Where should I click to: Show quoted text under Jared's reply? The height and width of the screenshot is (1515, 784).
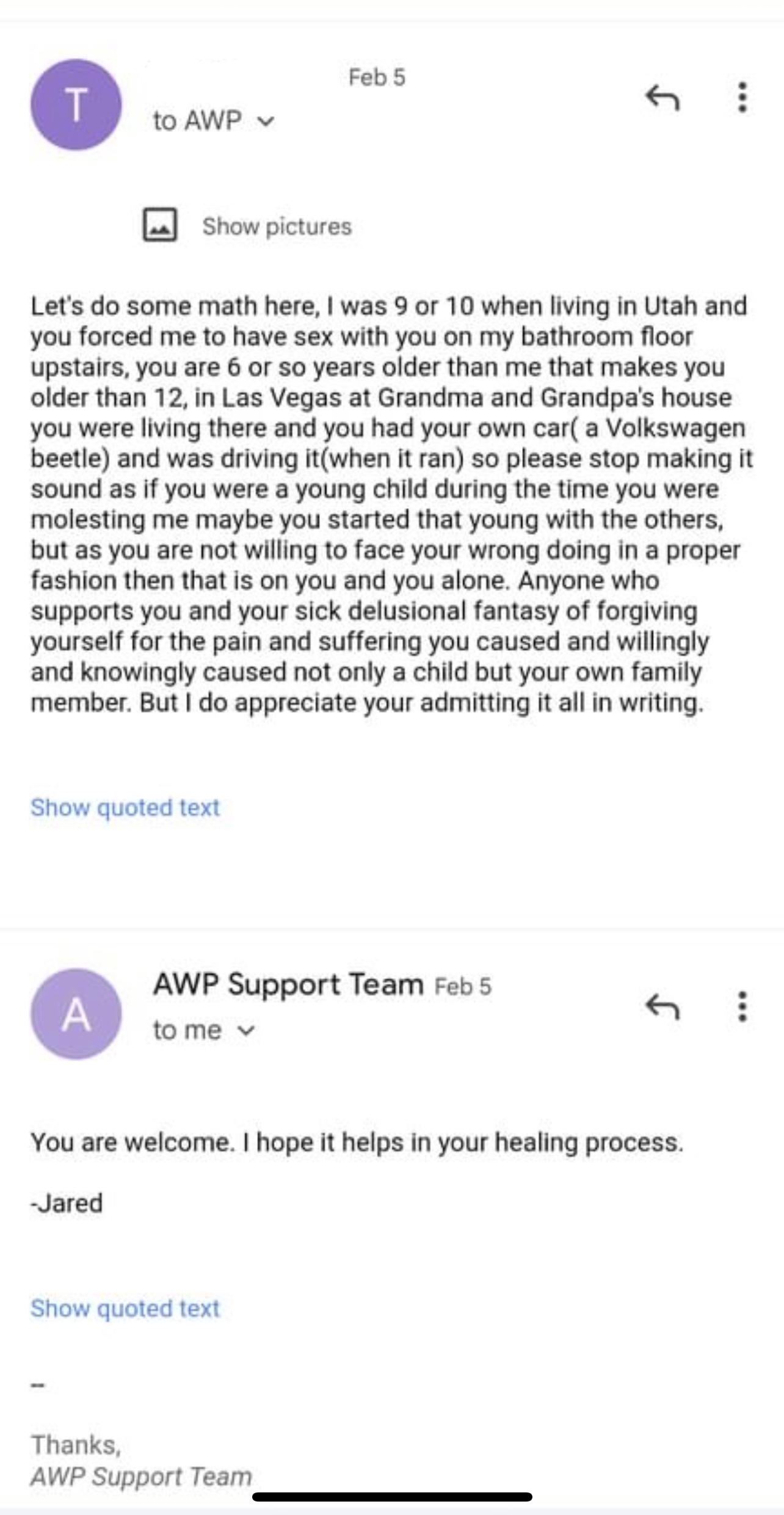point(125,1308)
